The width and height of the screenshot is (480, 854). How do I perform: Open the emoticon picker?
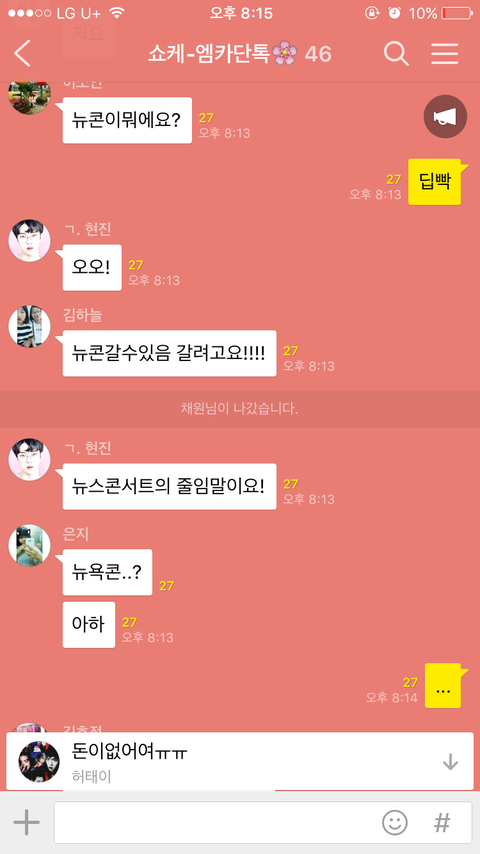394,822
